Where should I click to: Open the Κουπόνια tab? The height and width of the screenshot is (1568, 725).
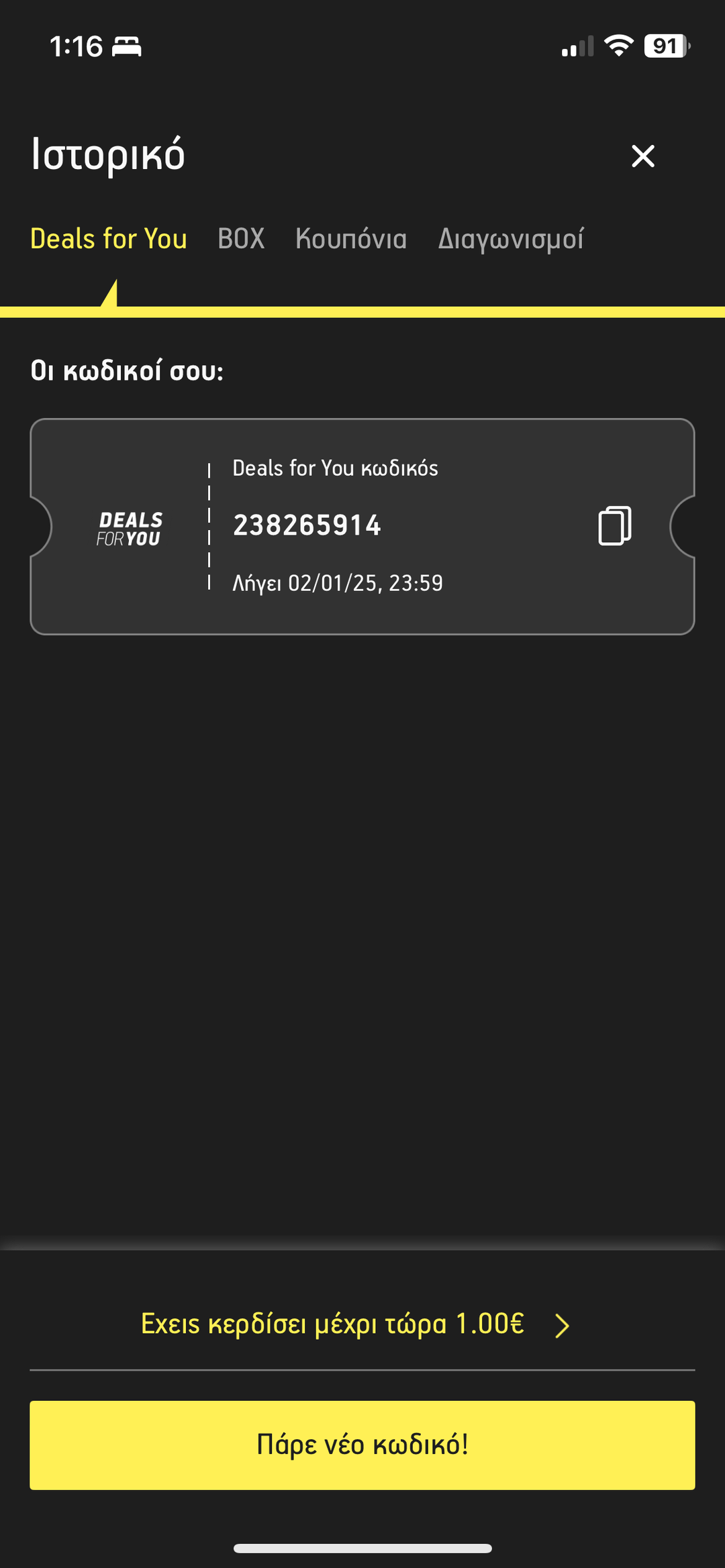351,239
